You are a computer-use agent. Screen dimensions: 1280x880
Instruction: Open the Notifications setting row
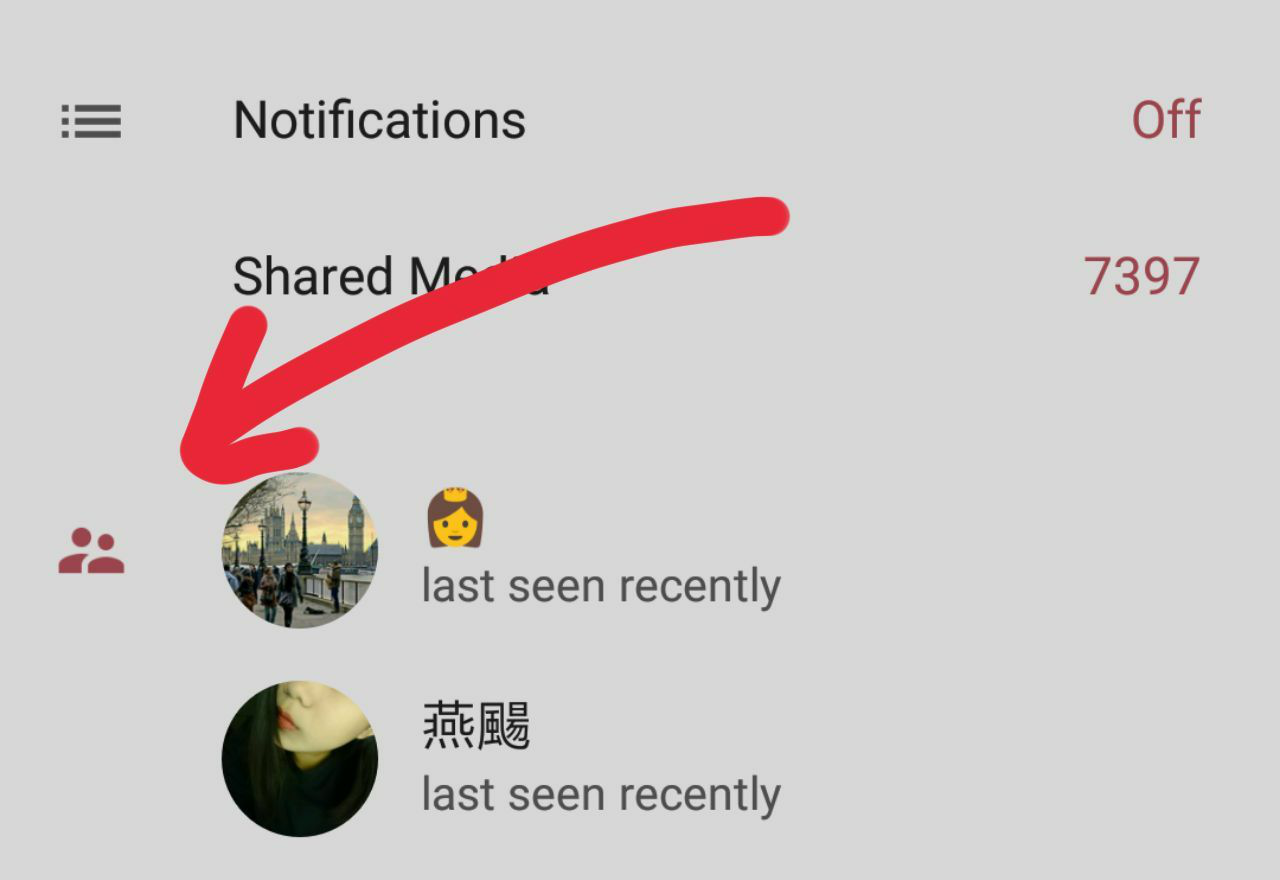pos(379,121)
